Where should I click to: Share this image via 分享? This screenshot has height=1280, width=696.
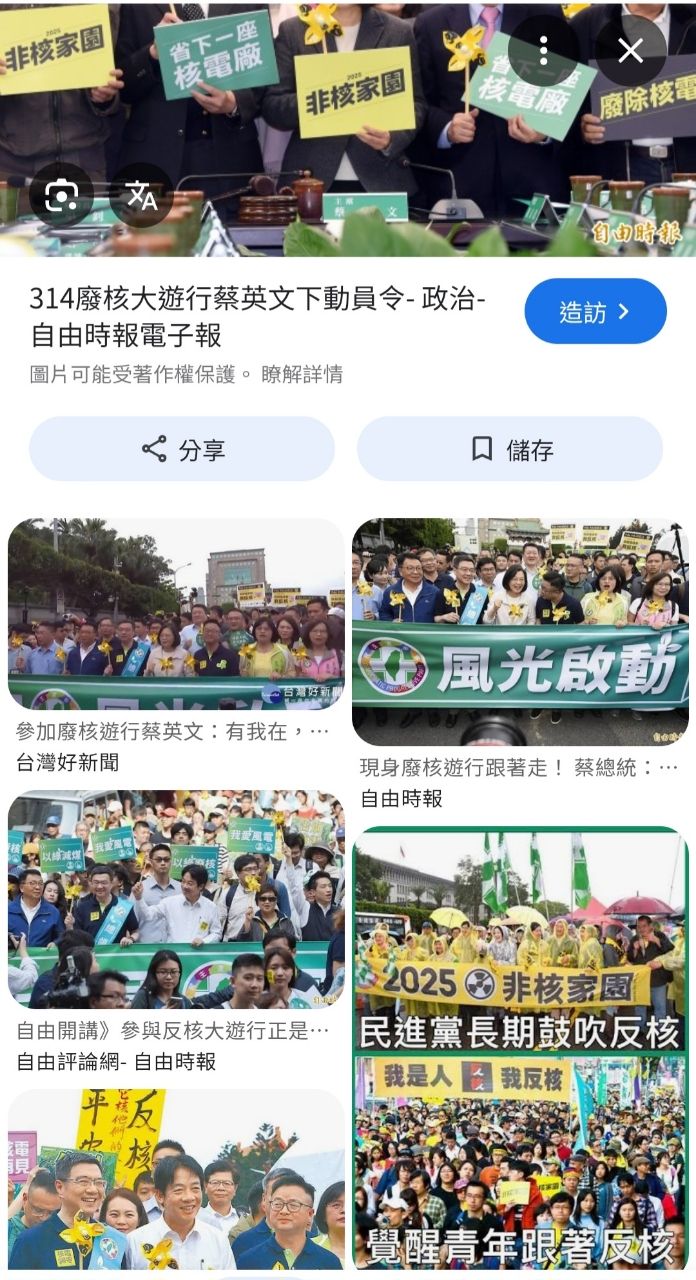pos(182,449)
